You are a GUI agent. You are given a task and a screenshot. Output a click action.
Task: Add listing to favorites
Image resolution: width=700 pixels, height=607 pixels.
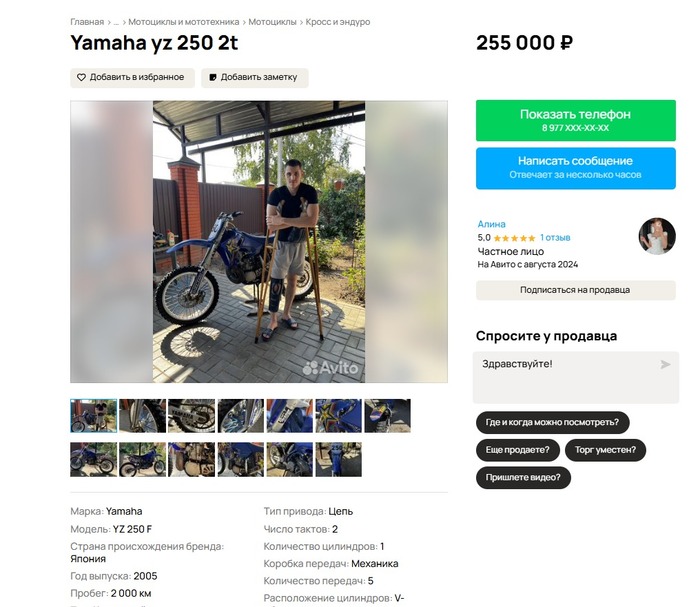tap(131, 77)
